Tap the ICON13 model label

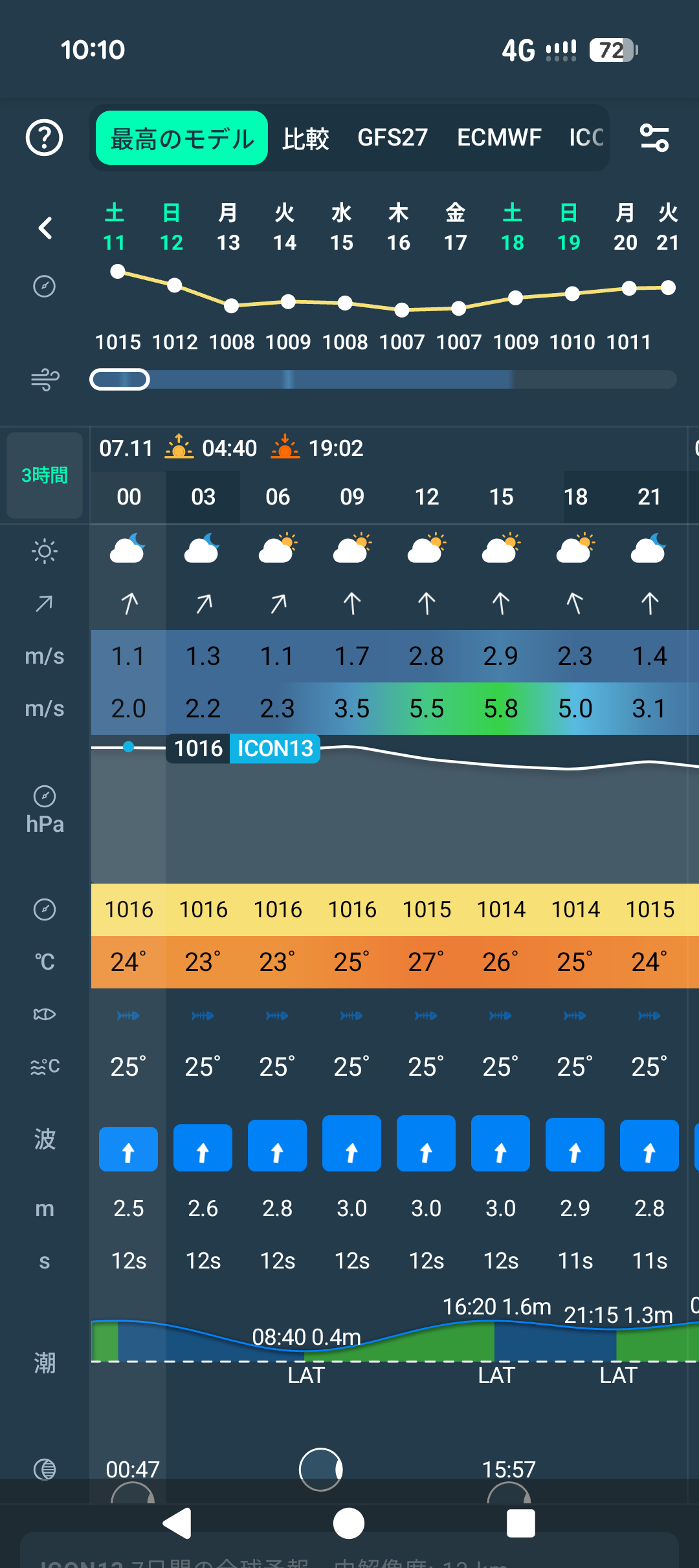pos(275,748)
